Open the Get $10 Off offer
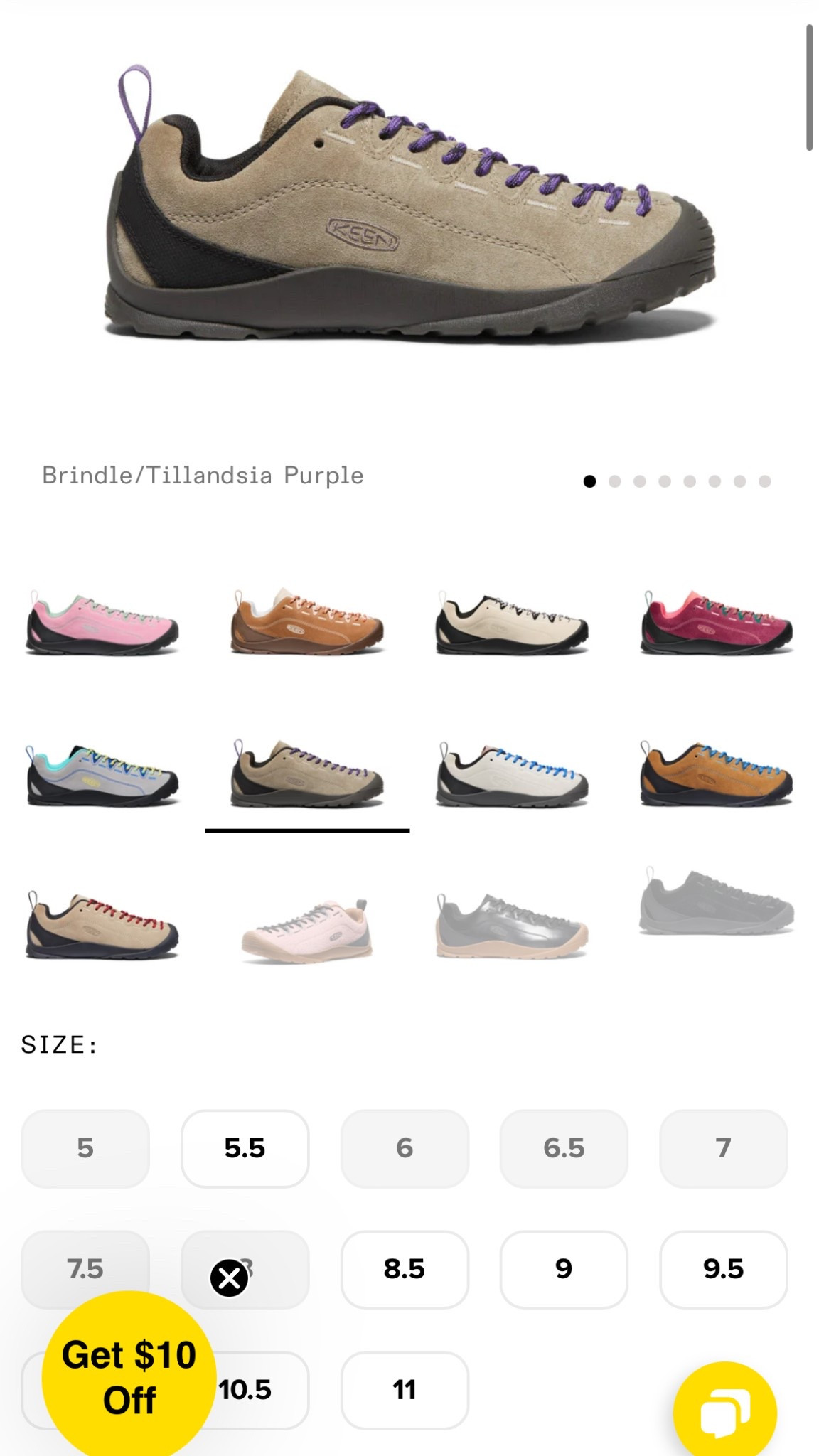The width and height of the screenshot is (819, 1456). [129, 1377]
